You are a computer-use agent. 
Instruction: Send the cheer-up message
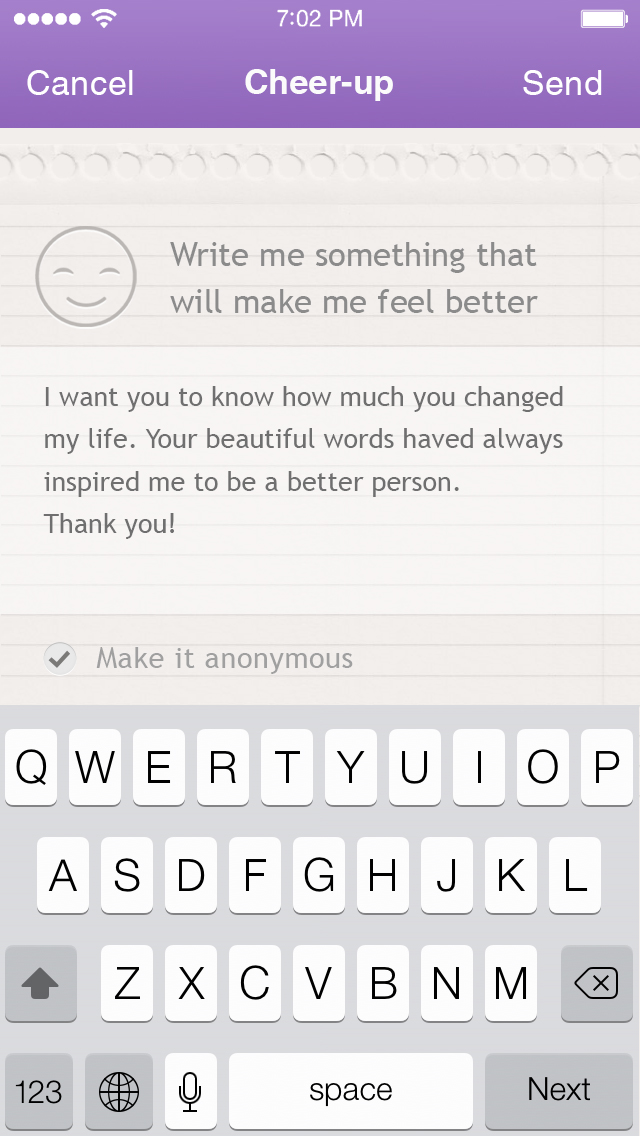click(x=562, y=83)
